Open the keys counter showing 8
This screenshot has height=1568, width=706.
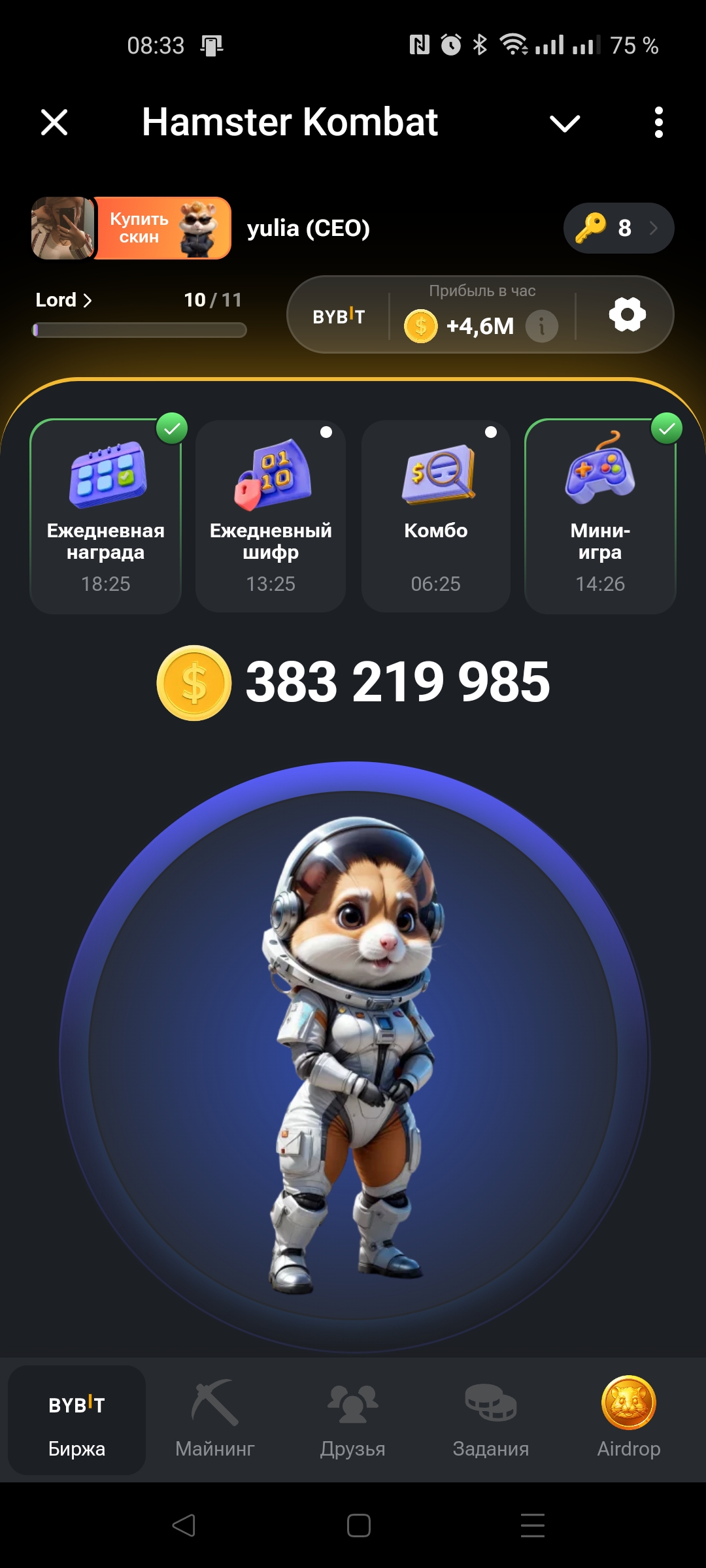(x=618, y=228)
